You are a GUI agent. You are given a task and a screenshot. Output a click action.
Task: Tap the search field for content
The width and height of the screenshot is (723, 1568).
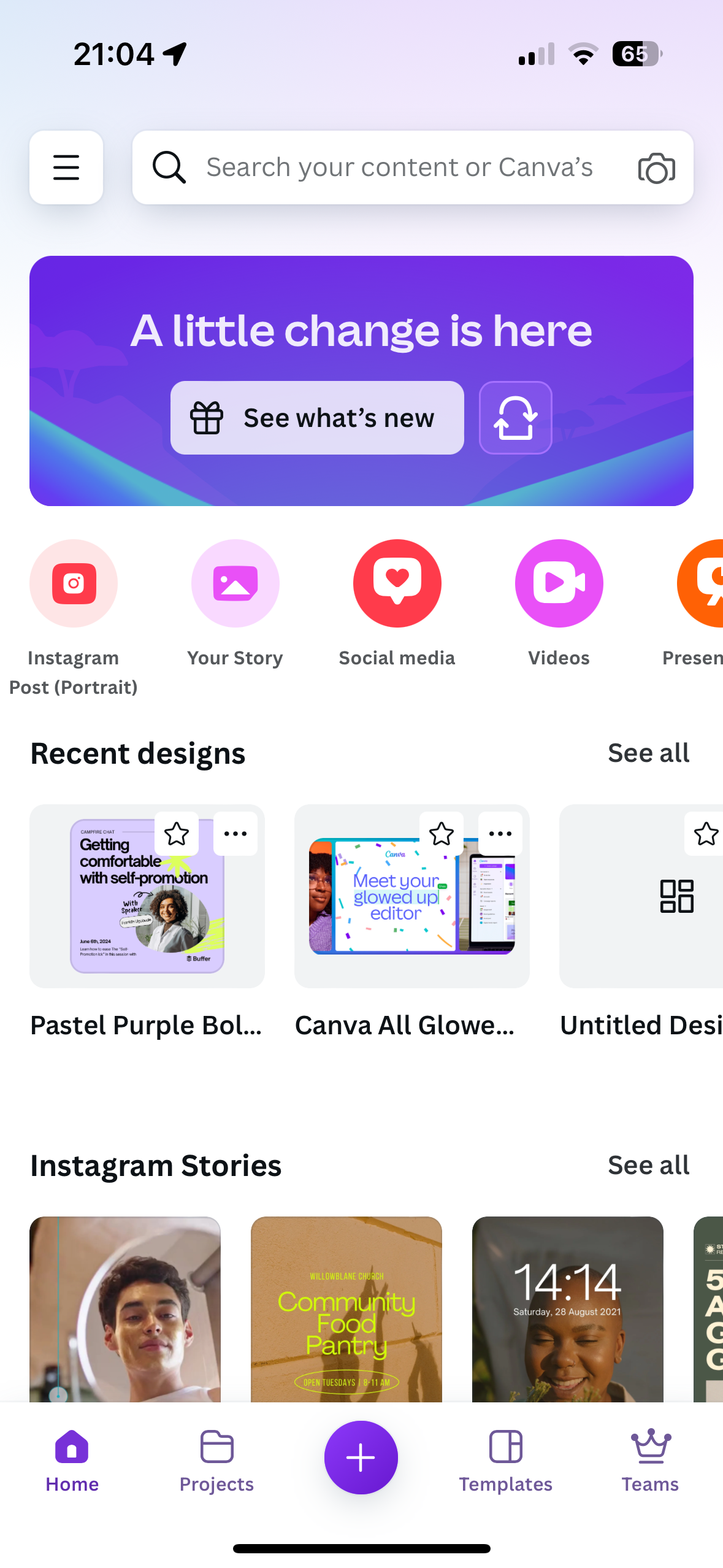pos(399,167)
